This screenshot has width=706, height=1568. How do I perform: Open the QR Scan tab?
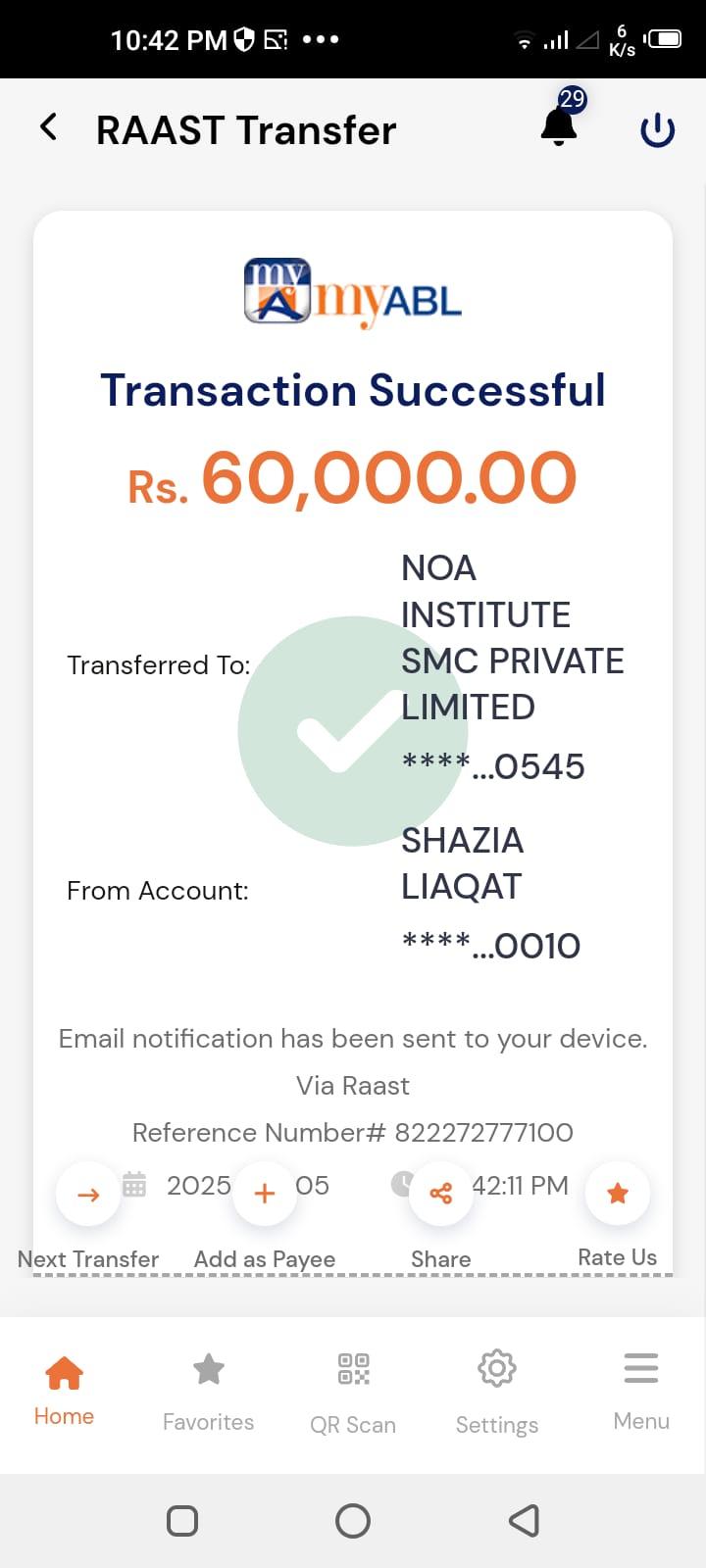coord(353,1391)
